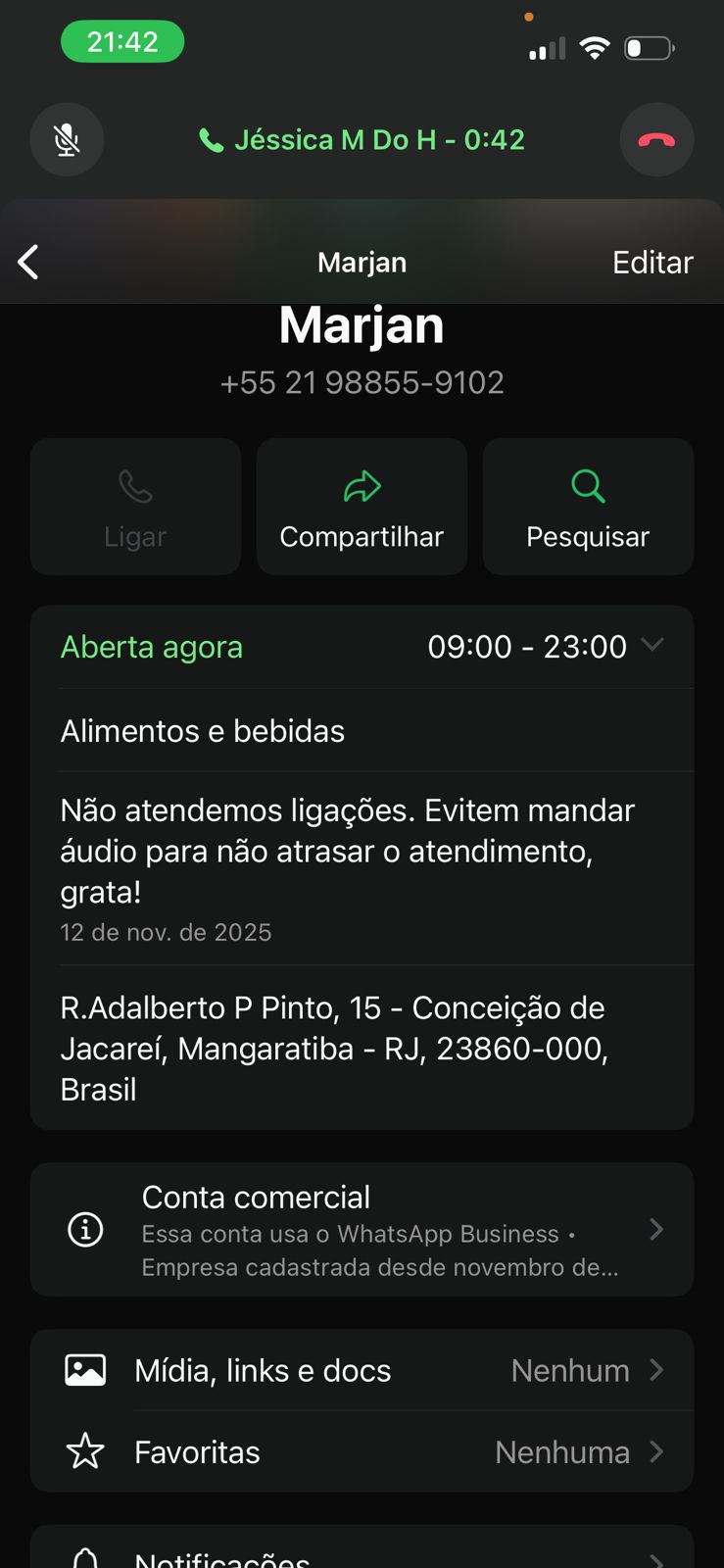Image resolution: width=724 pixels, height=1568 pixels.
Task: End the call with Jéssica
Action: tap(656, 140)
